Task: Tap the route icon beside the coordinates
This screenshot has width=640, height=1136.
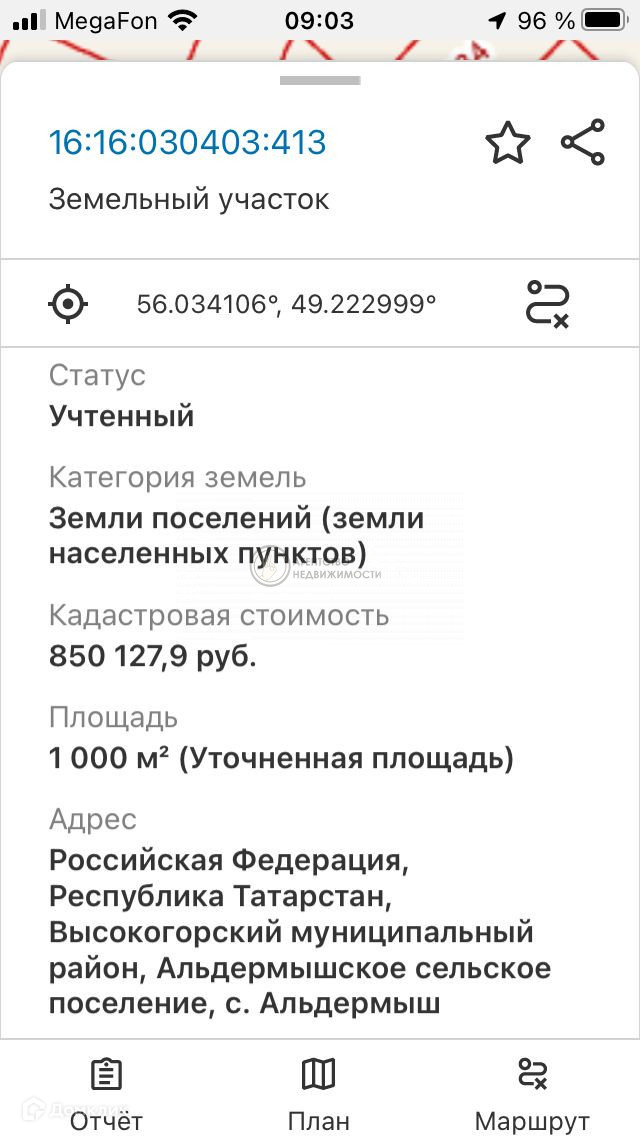Action: tap(548, 303)
